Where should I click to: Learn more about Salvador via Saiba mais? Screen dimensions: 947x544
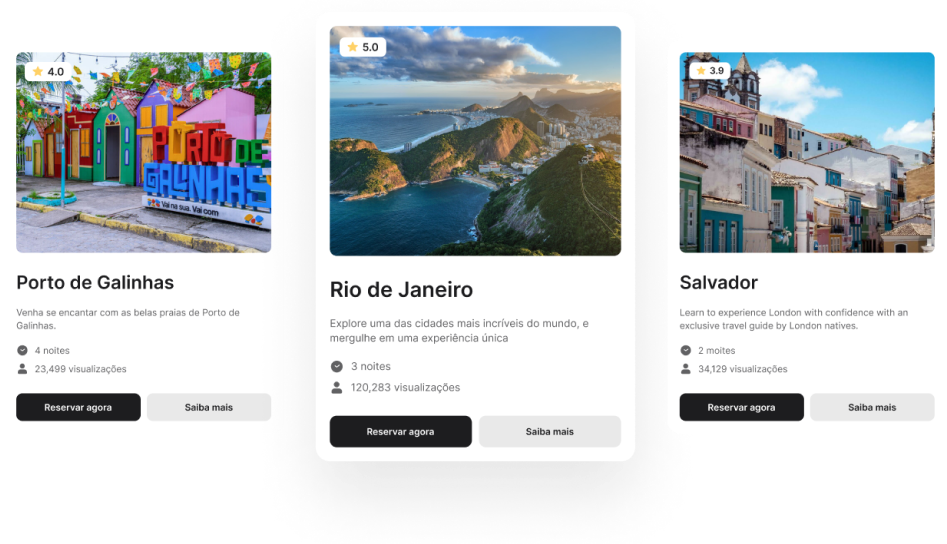[x=872, y=407]
